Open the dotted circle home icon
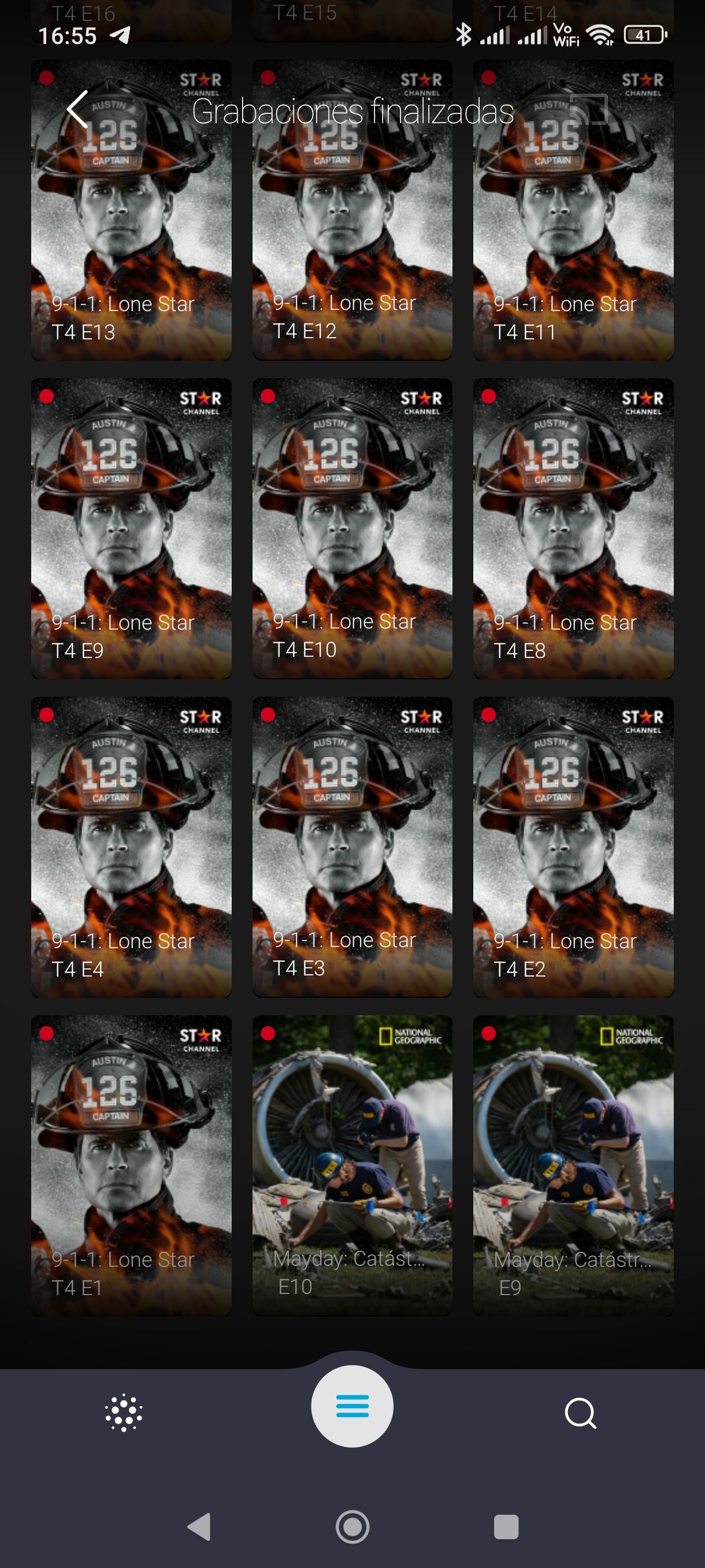The height and width of the screenshot is (1568, 705). [x=124, y=1412]
